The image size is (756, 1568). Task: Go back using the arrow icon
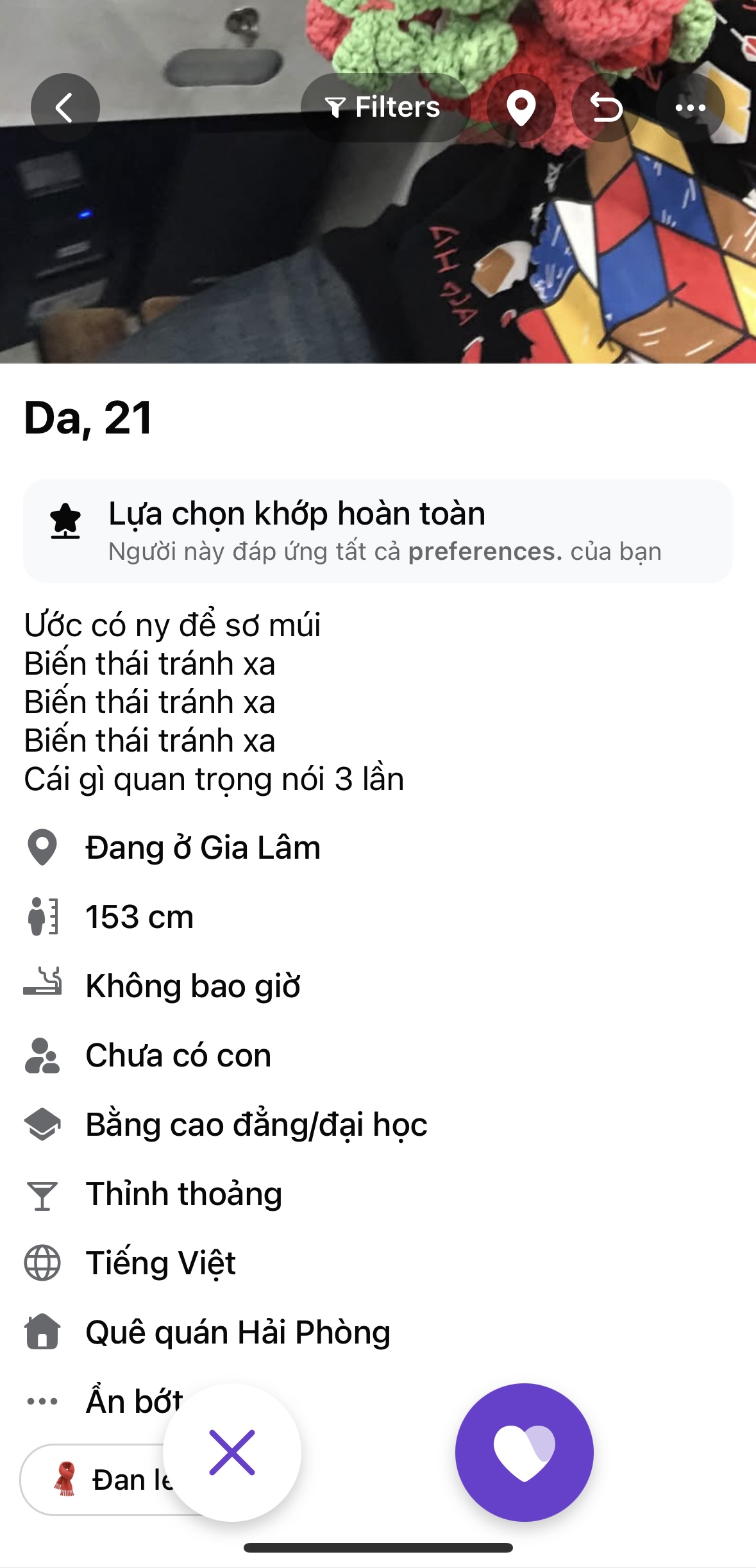pyautogui.click(x=65, y=108)
